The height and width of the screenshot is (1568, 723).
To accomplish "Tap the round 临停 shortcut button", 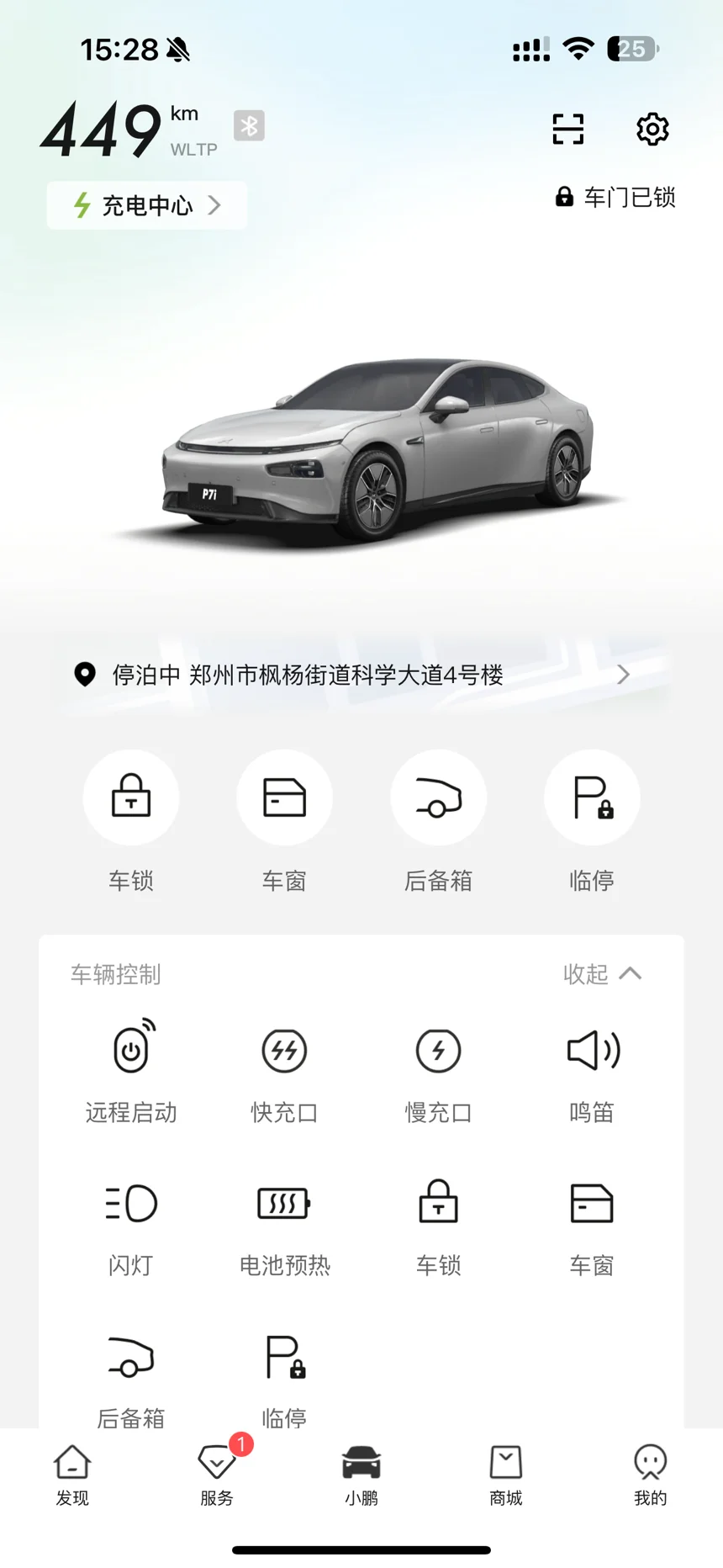I will tap(592, 797).
